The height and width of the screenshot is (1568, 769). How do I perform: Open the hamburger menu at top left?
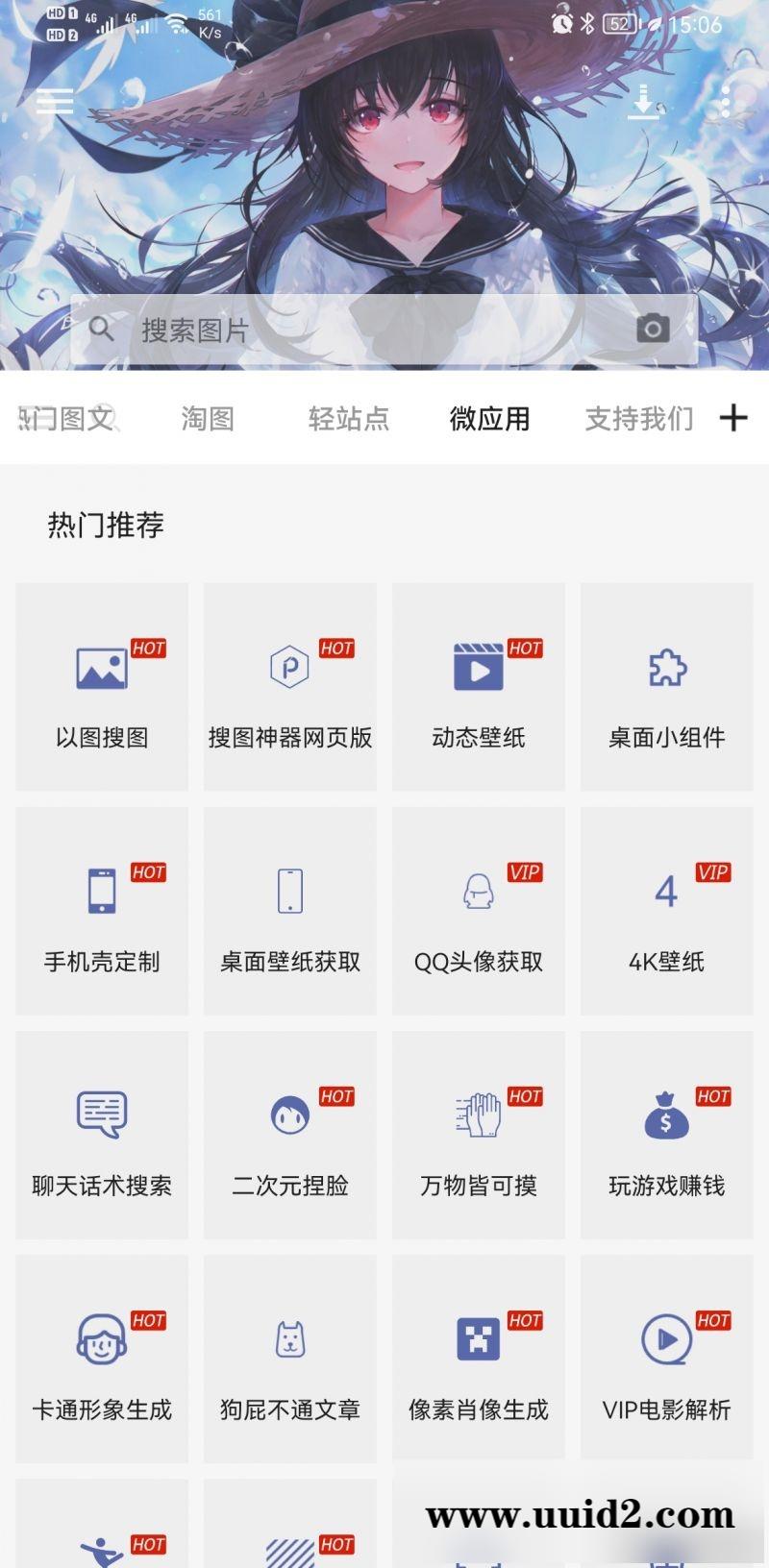(x=54, y=103)
